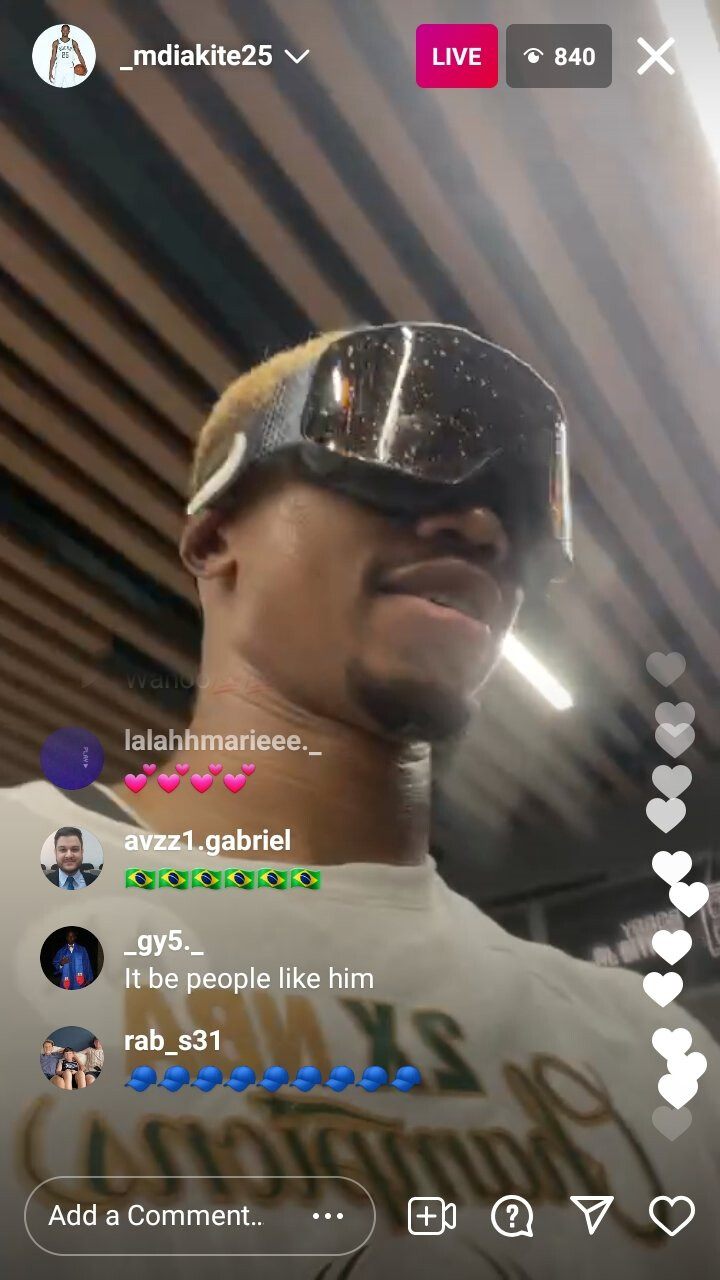The height and width of the screenshot is (1280, 720).
Task: Close the live video
Action: [656, 57]
